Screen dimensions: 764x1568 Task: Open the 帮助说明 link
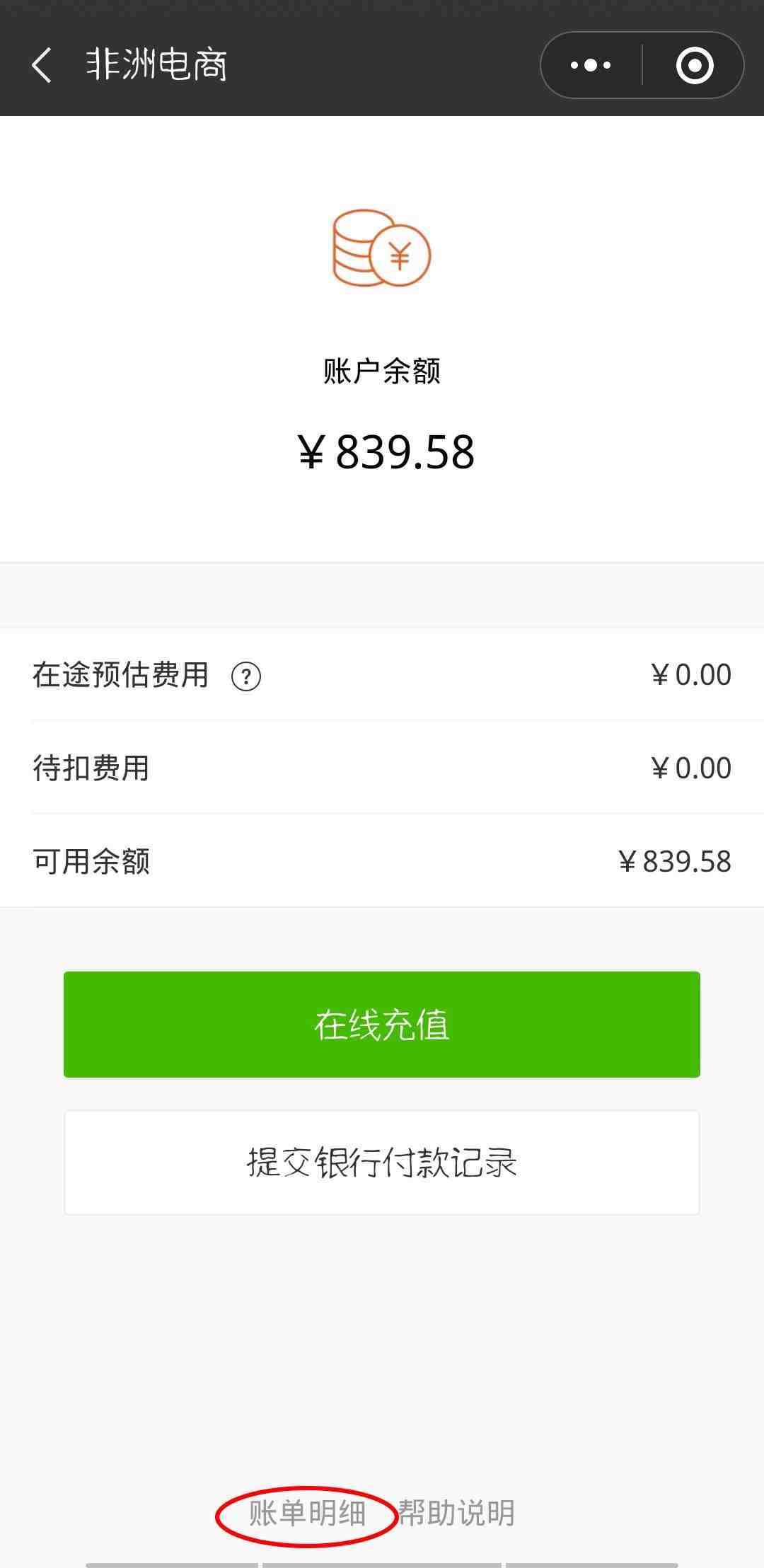[456, 1513]
